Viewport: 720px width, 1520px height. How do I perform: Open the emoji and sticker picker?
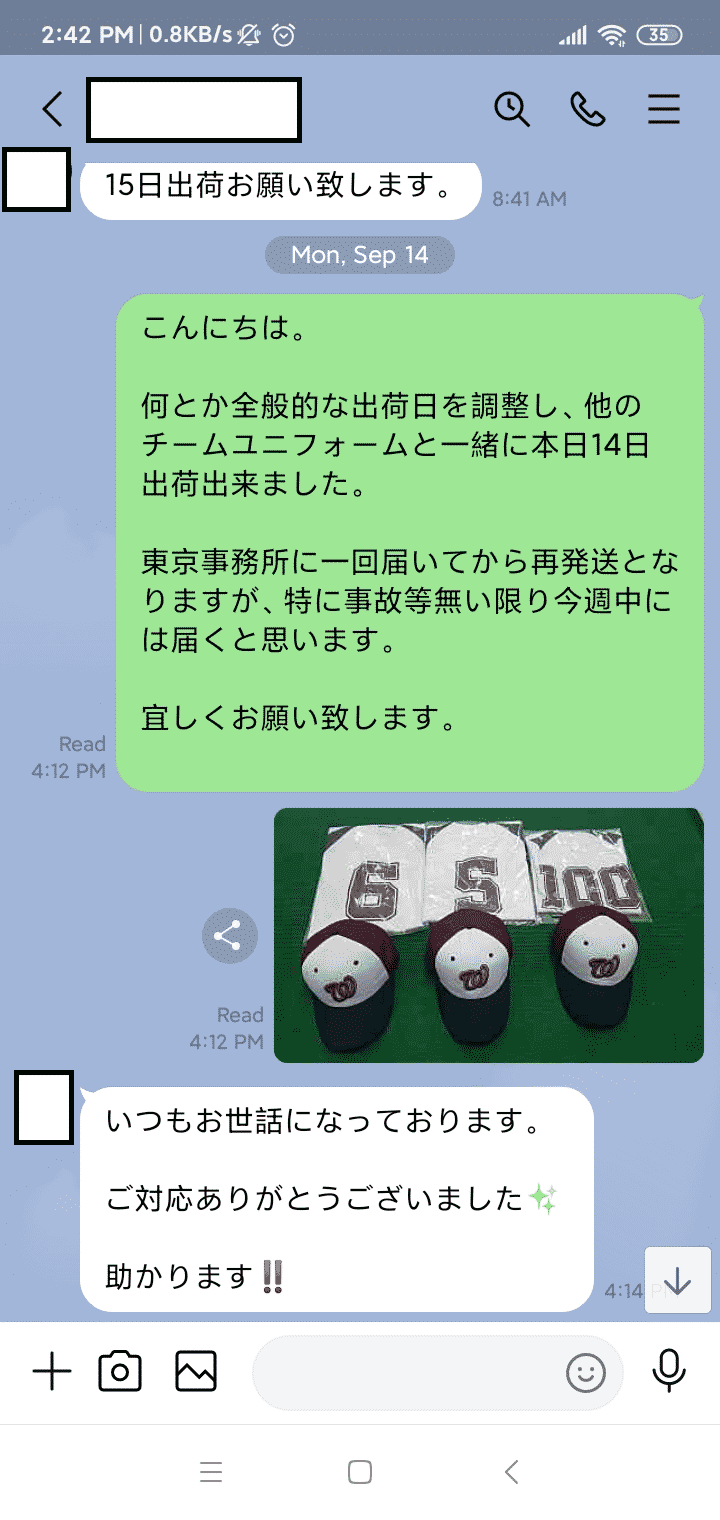pyautogui.click(x=586, y=1373)
